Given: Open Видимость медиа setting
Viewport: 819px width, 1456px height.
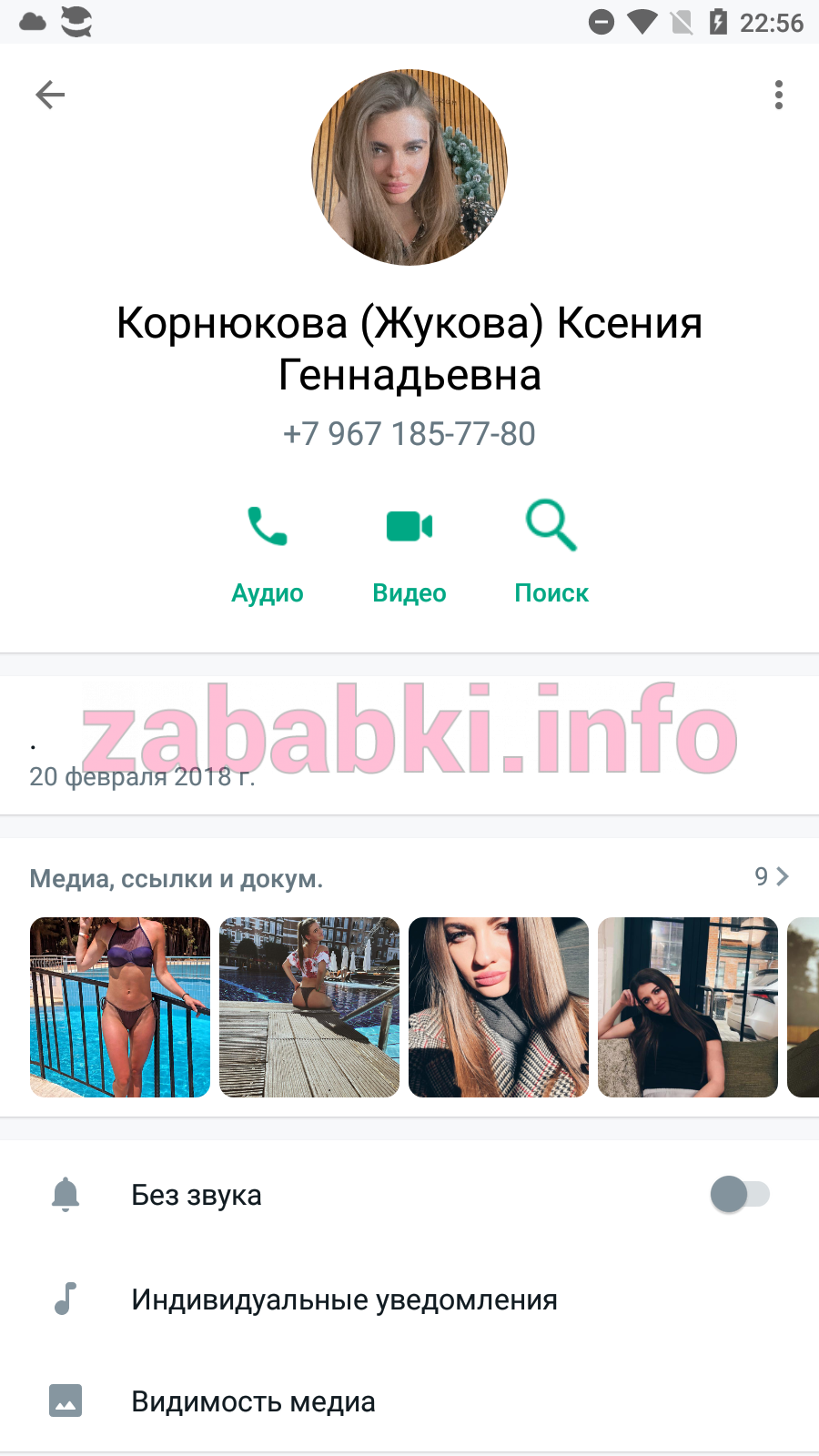Looking at the screenshot, I should (409, 1401).
